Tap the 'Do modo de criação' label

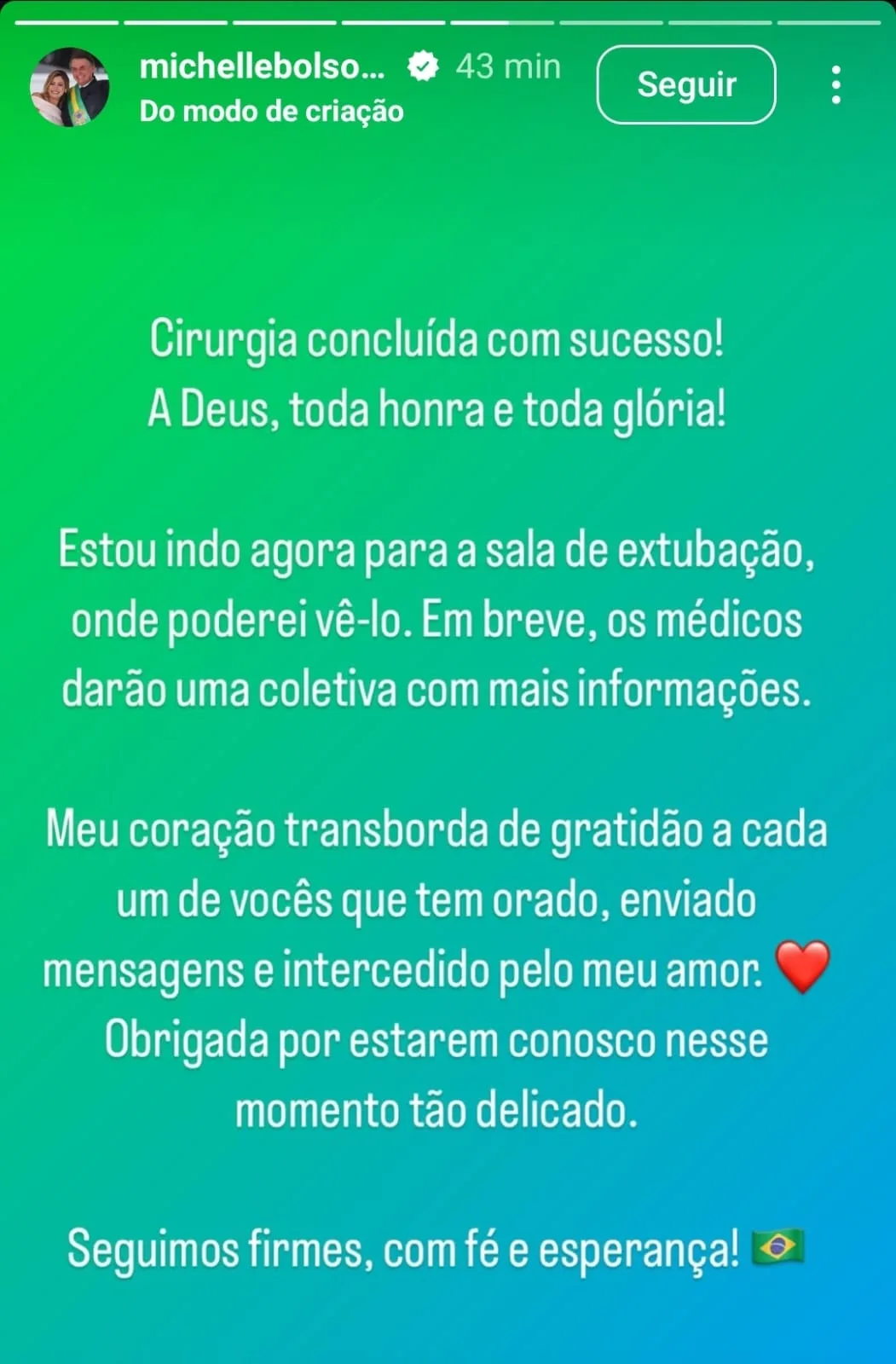click(271, 112)
